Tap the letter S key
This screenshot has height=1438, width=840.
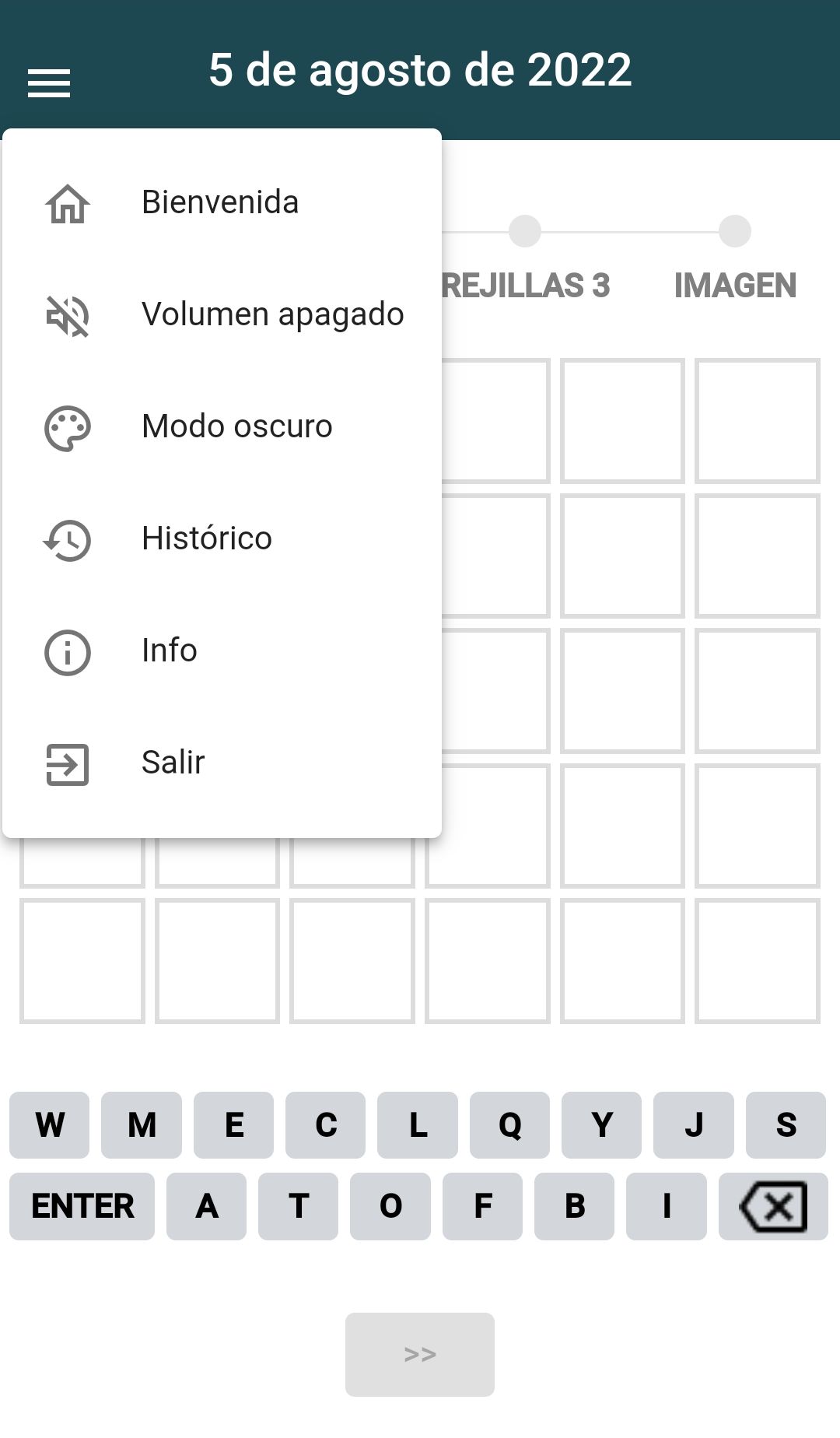[x=786, y=1125]
